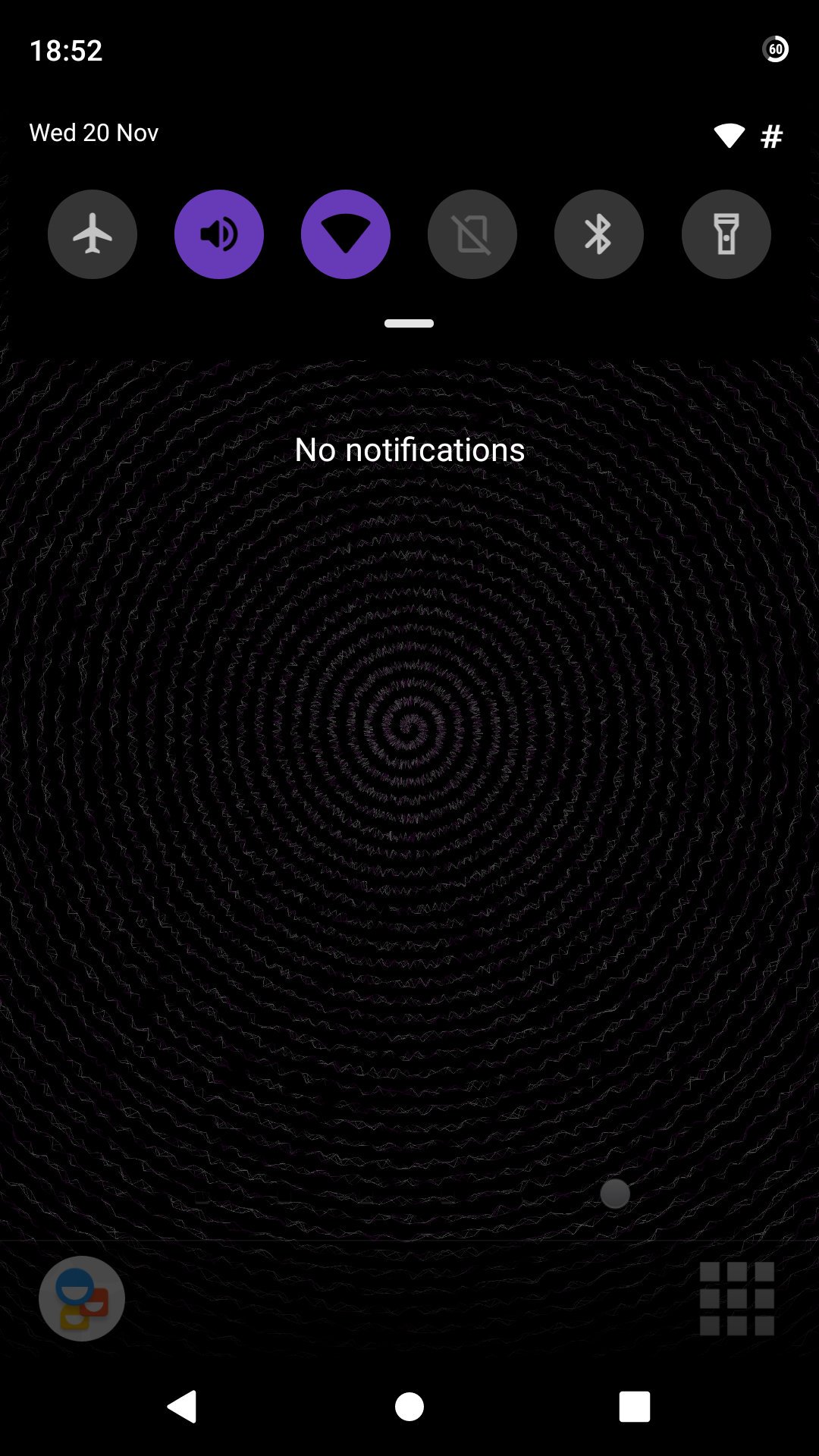This screenshot has width=819, height=1456.
Task: Go to the home screen
Action: pos(409,1407)
